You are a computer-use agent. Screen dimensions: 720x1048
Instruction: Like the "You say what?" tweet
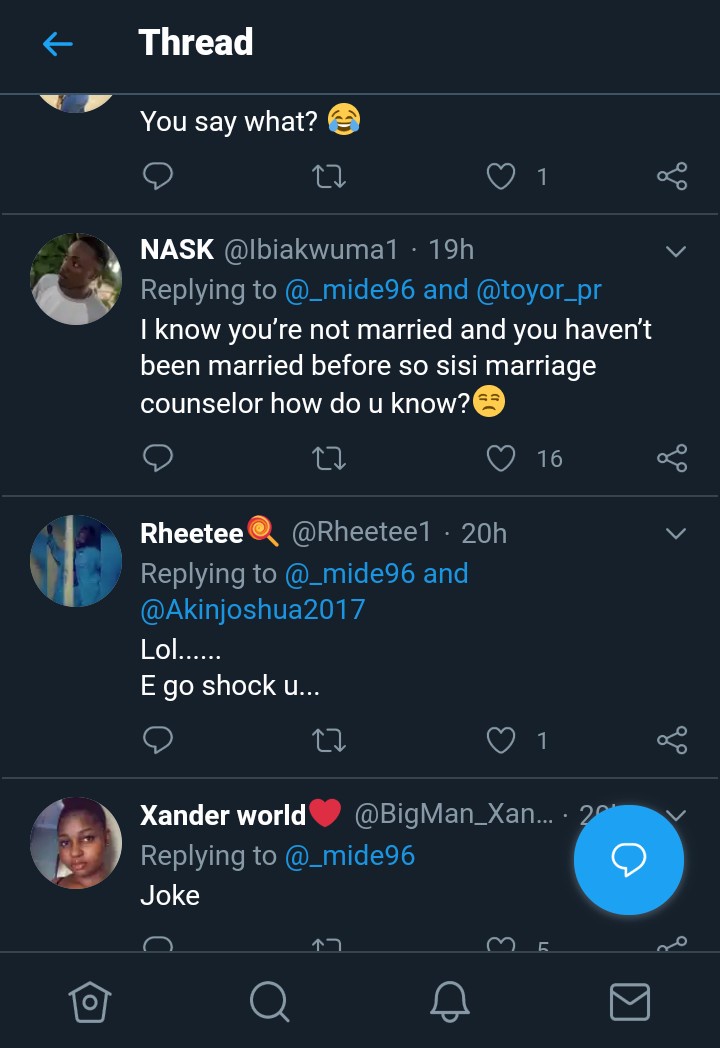coord(500,177)
